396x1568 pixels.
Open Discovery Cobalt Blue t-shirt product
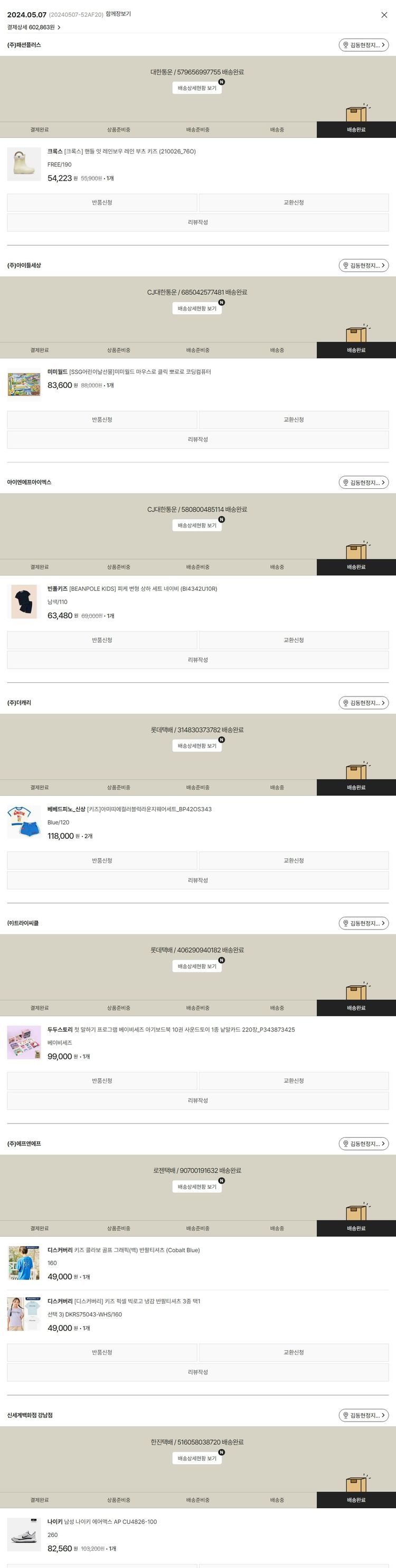[124, 1250]
